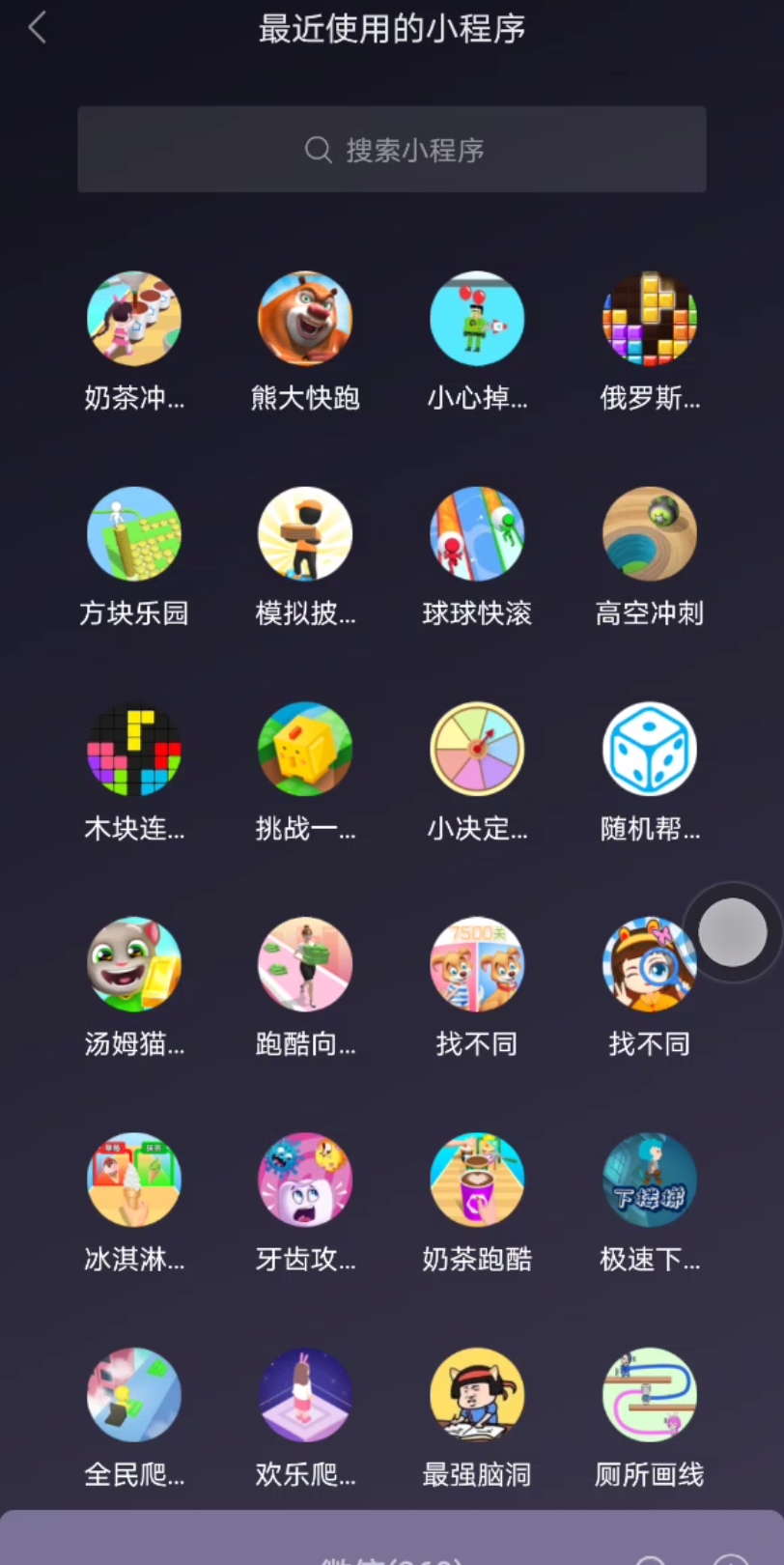
Task: Launch the 冰淇淋 mini program
Action: [x=134, y=1179]
